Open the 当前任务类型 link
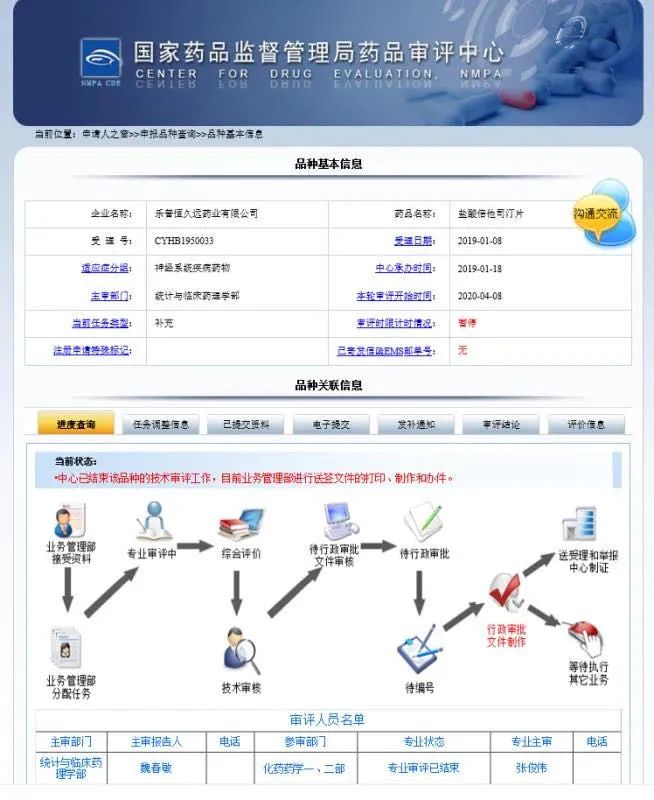This screenshot has width=654, height=800. tap(100, 323)
